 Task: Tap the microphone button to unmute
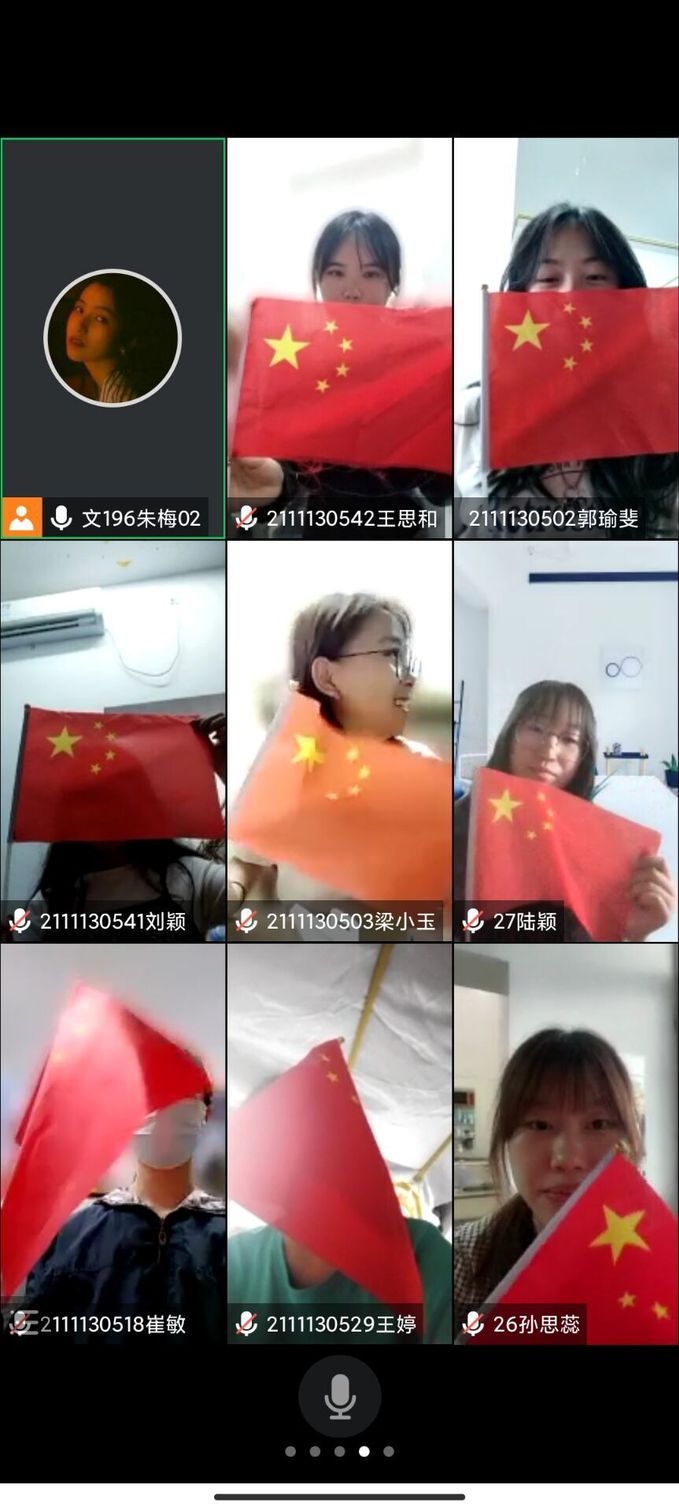[339, 1396]
